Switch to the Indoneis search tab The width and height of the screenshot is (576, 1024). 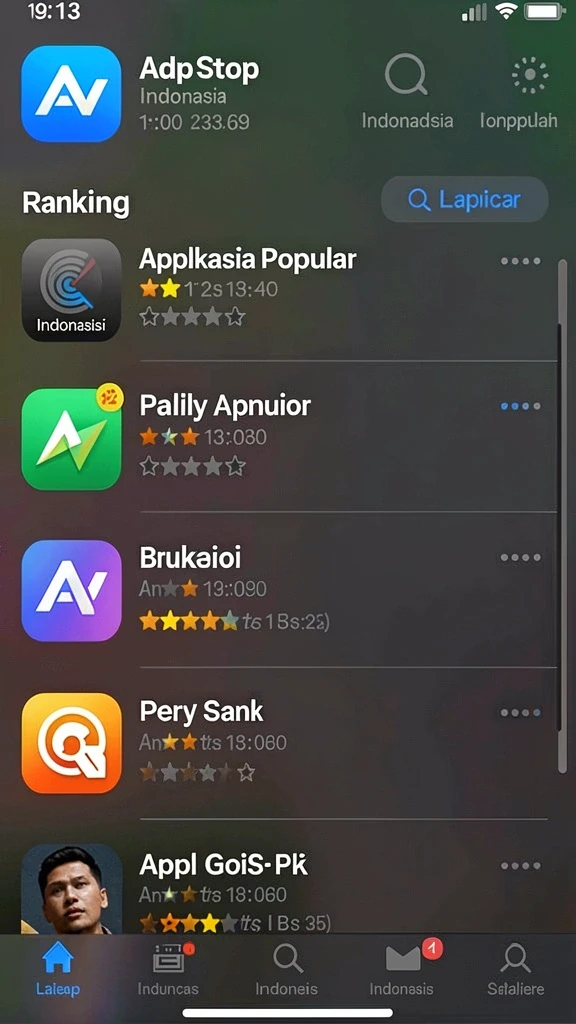pos(287,969)
